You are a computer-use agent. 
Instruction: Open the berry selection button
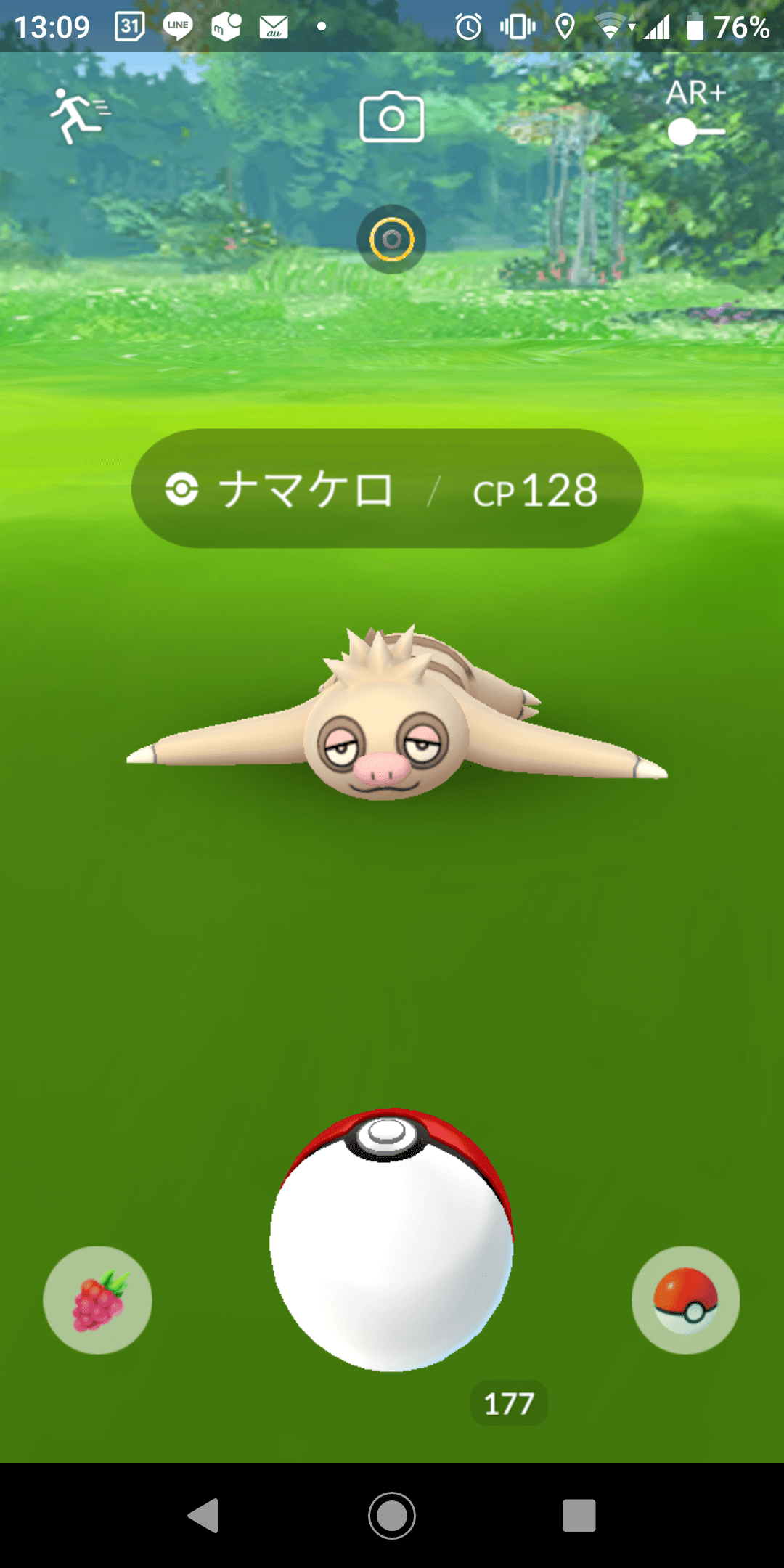pos(98,1299)
